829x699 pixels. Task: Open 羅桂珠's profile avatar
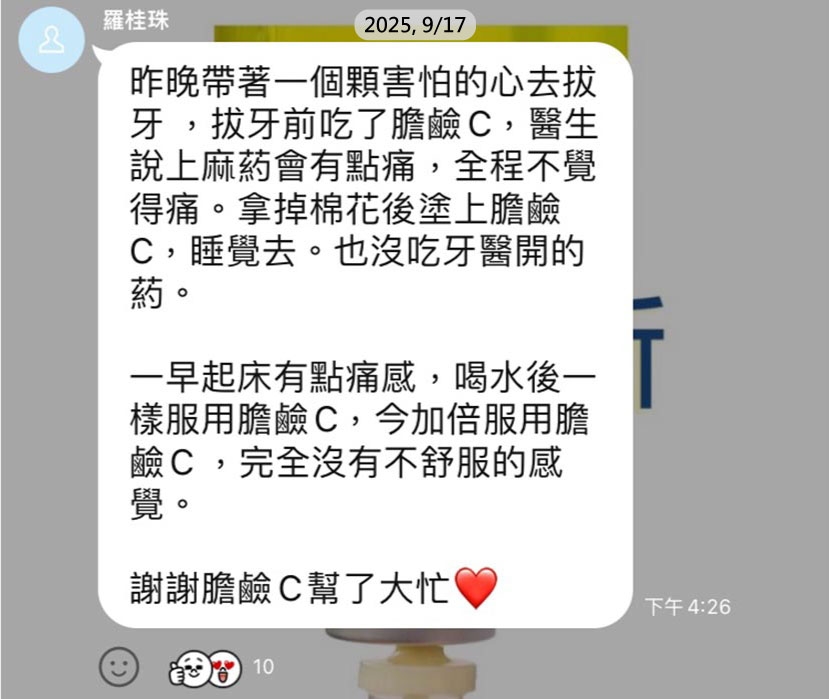point(51,40)
